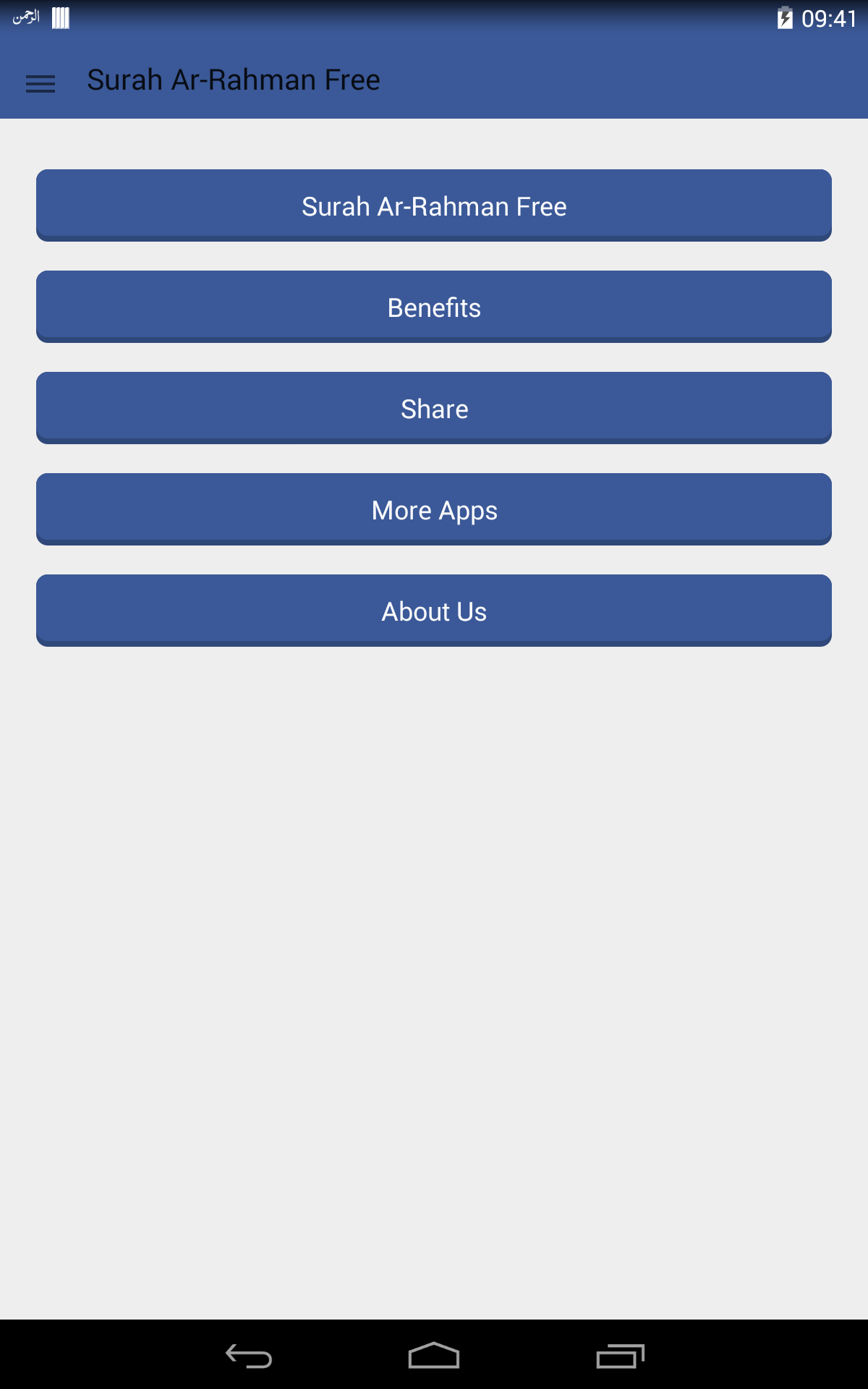The image size is (868, 1389).
Task: Open More Apps
Action: pyautogui.click(x=434, y=509)
